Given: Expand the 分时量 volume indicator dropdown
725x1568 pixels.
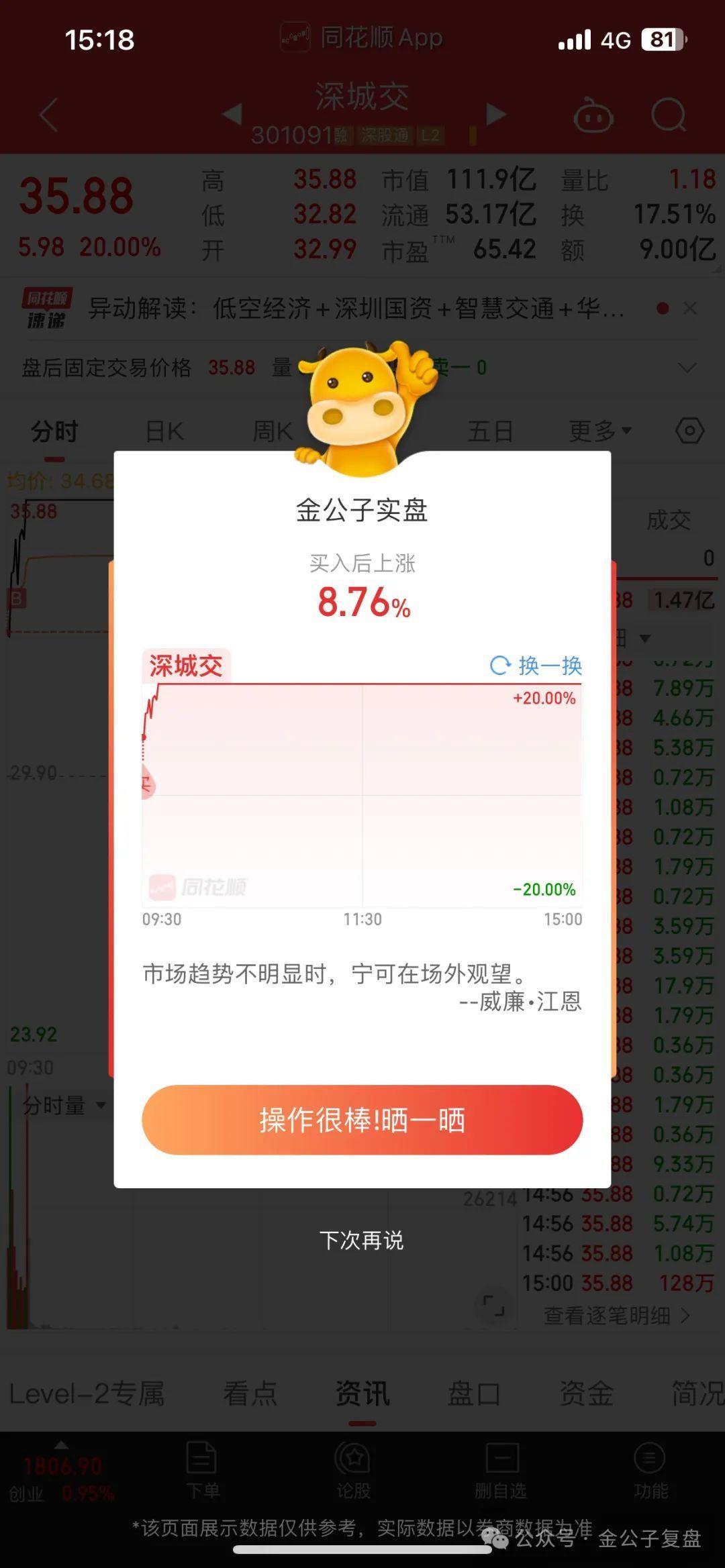Looking at the screenshot, I should pyautogui.click(x=64, y=1106).
